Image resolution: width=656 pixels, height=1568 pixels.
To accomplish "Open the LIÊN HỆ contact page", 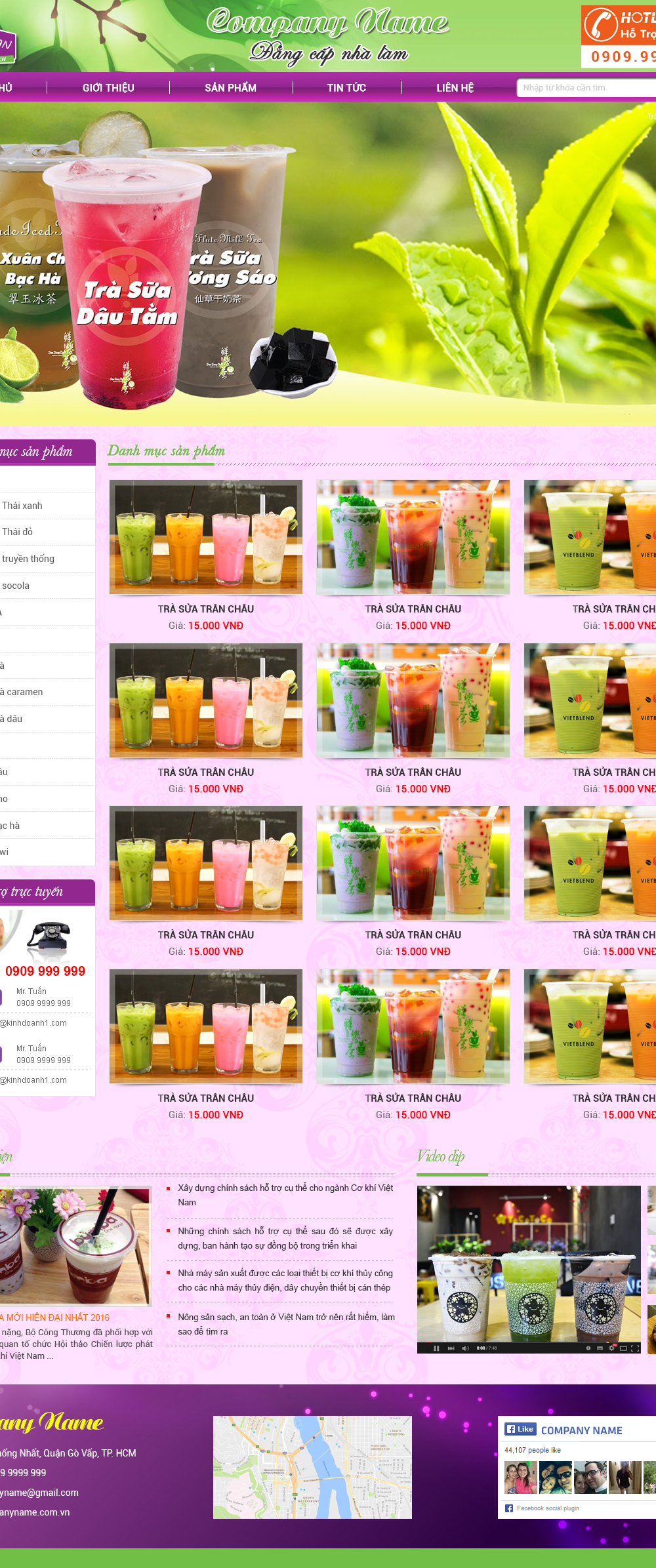I will pyautogui.click(x=455, y=88).
